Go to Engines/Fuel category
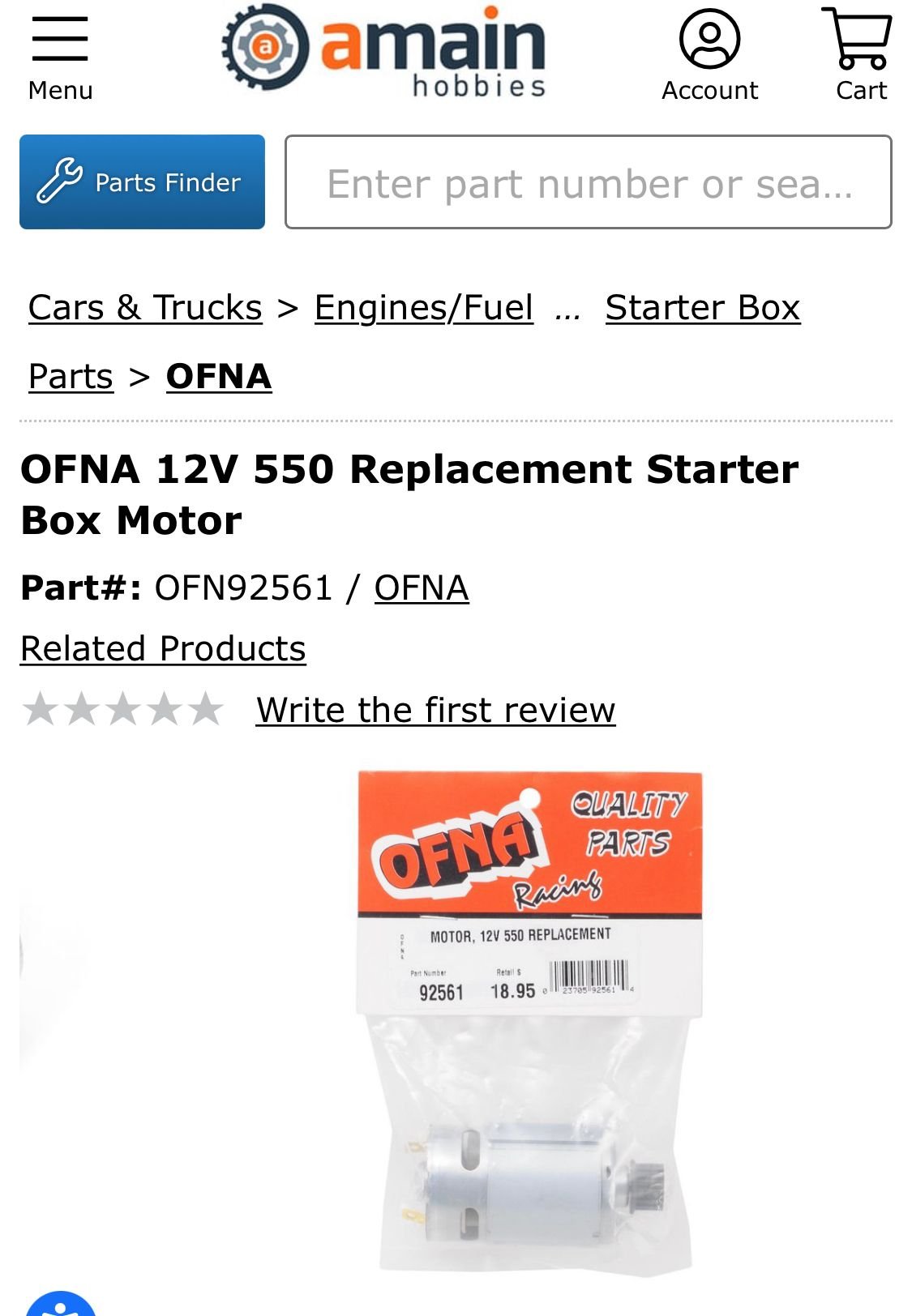Image resolution: width=912 pixels, height=1316 pixels. click(x=423, y=308)
